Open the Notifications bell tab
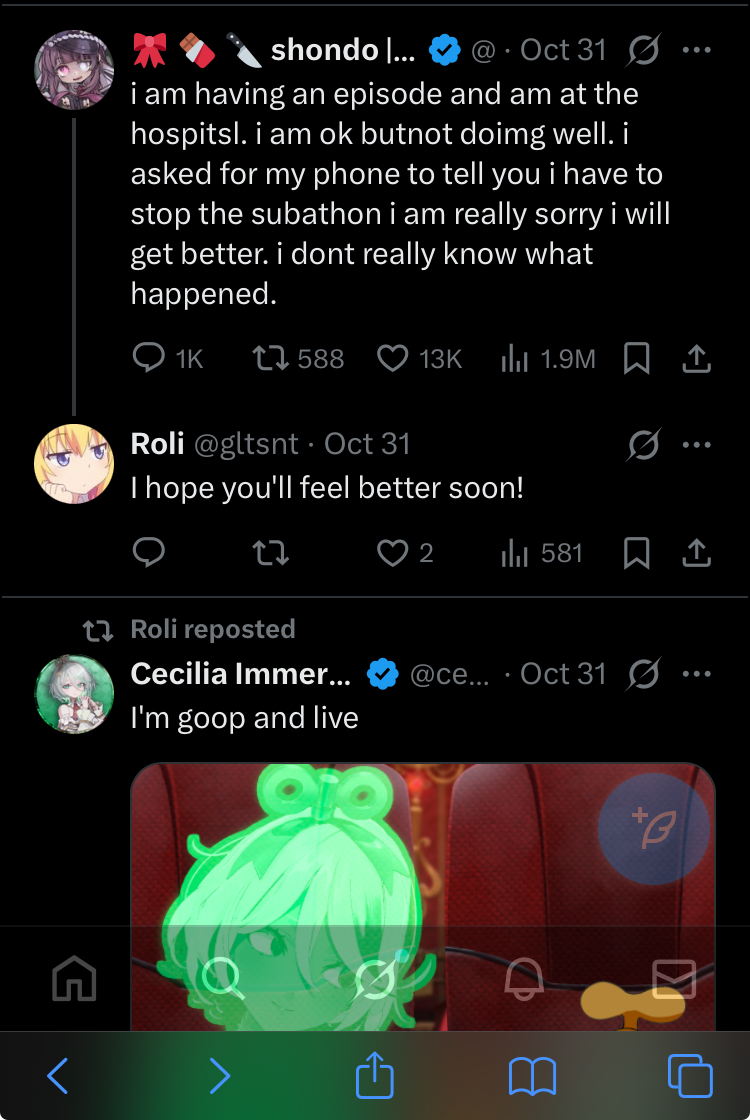Screen dimensions: 750x1120 point(524,978)
